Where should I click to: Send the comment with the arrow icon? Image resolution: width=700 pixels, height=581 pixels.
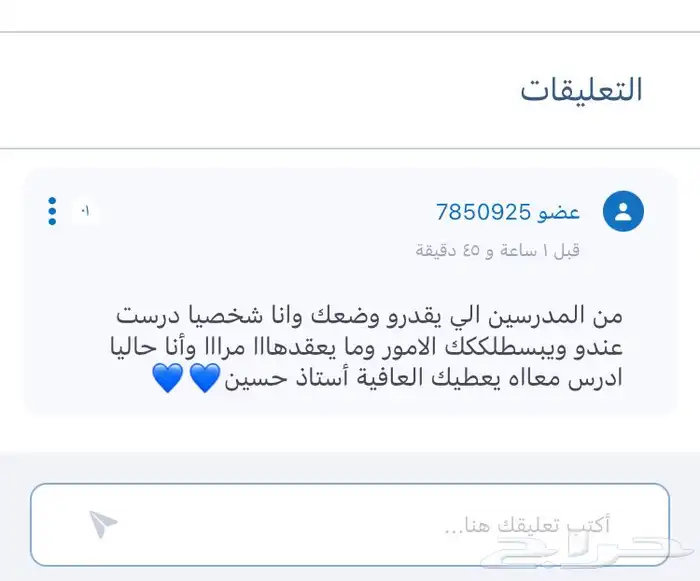coord(103,523)
